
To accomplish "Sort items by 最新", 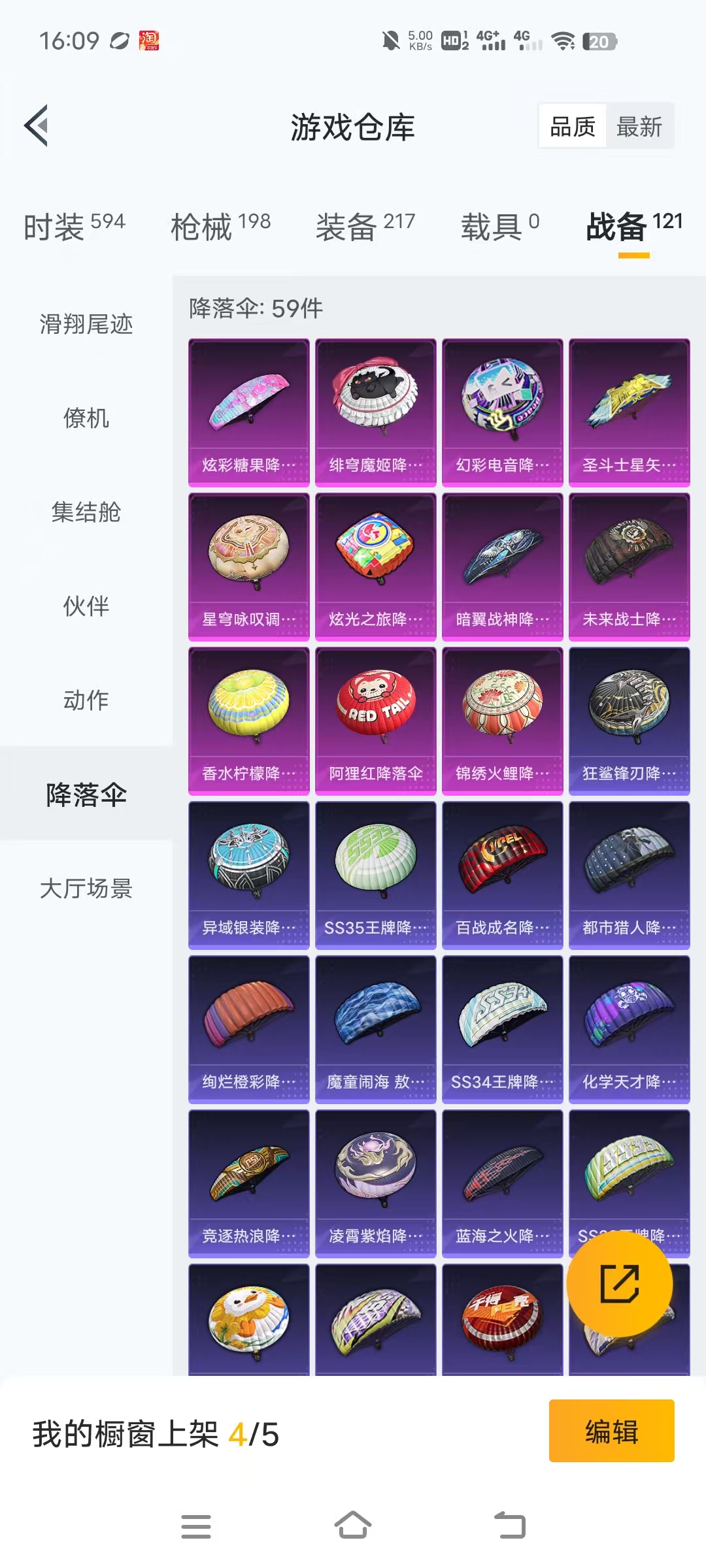I will coord(639,126).
